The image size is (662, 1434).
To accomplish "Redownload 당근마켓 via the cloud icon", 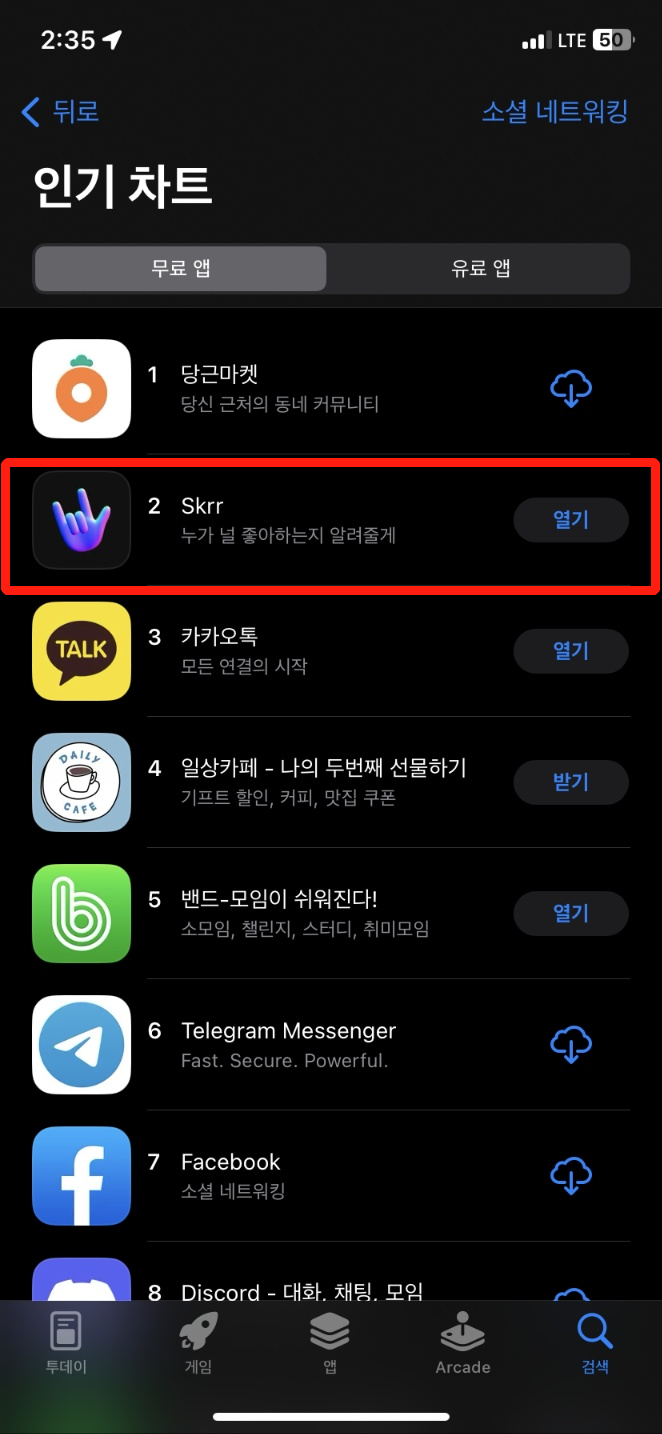I will (571, 388).
